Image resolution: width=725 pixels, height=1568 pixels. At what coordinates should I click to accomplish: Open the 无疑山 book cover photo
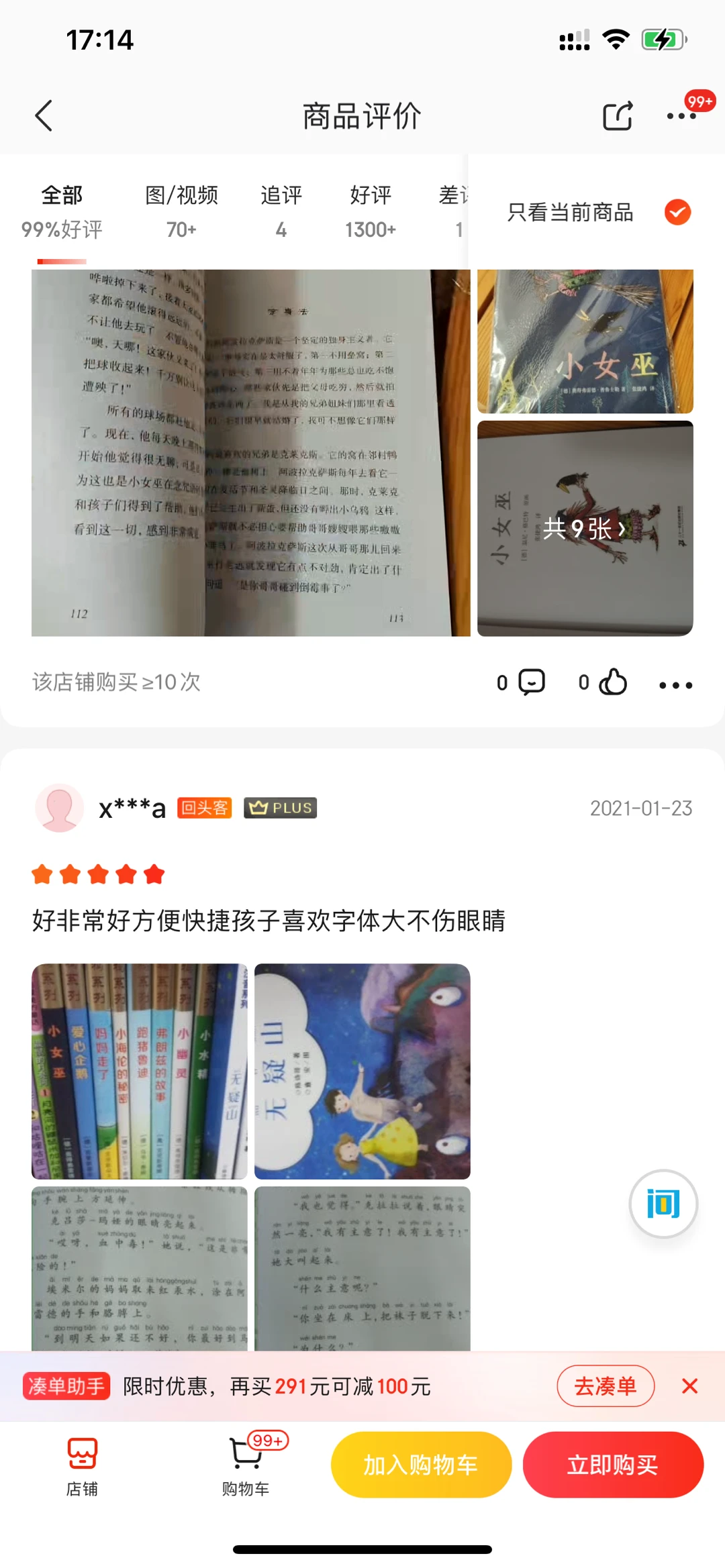coord(362,1071)
